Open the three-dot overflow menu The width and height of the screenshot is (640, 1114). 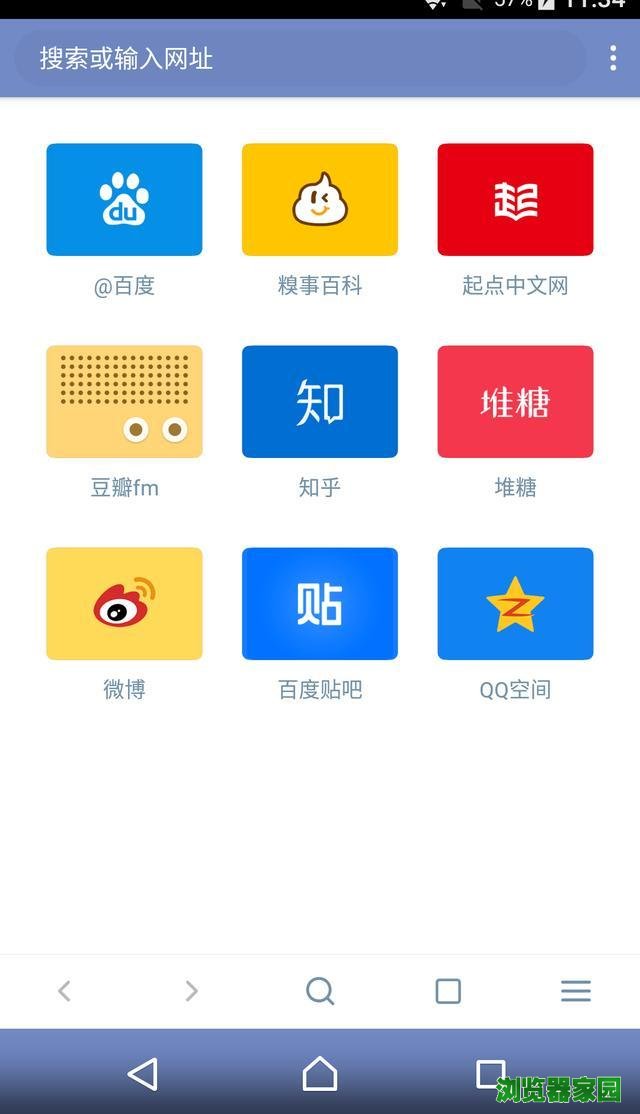[x=613, y=58]
